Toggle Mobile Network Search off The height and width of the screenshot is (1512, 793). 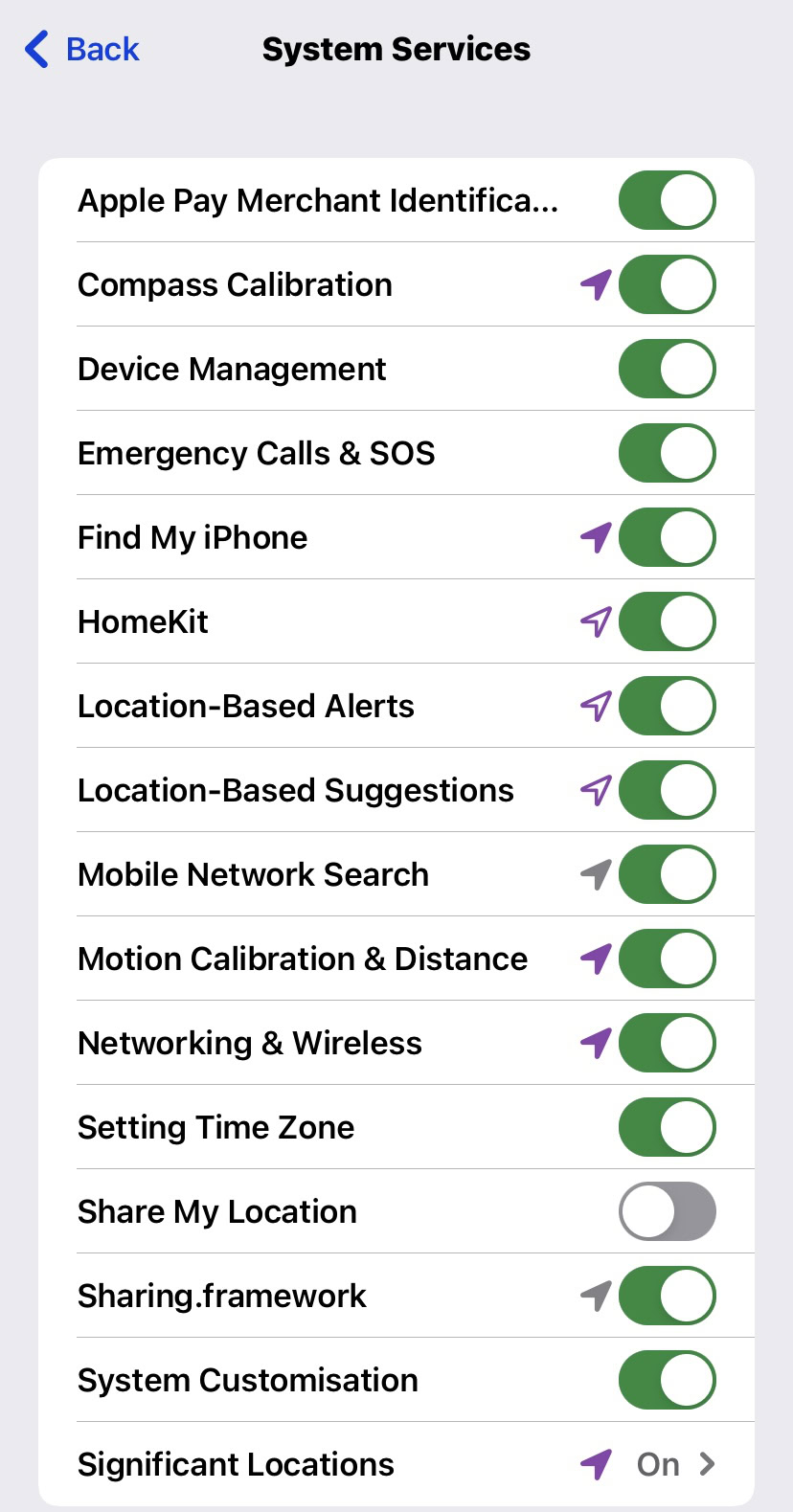coord(667,874)
